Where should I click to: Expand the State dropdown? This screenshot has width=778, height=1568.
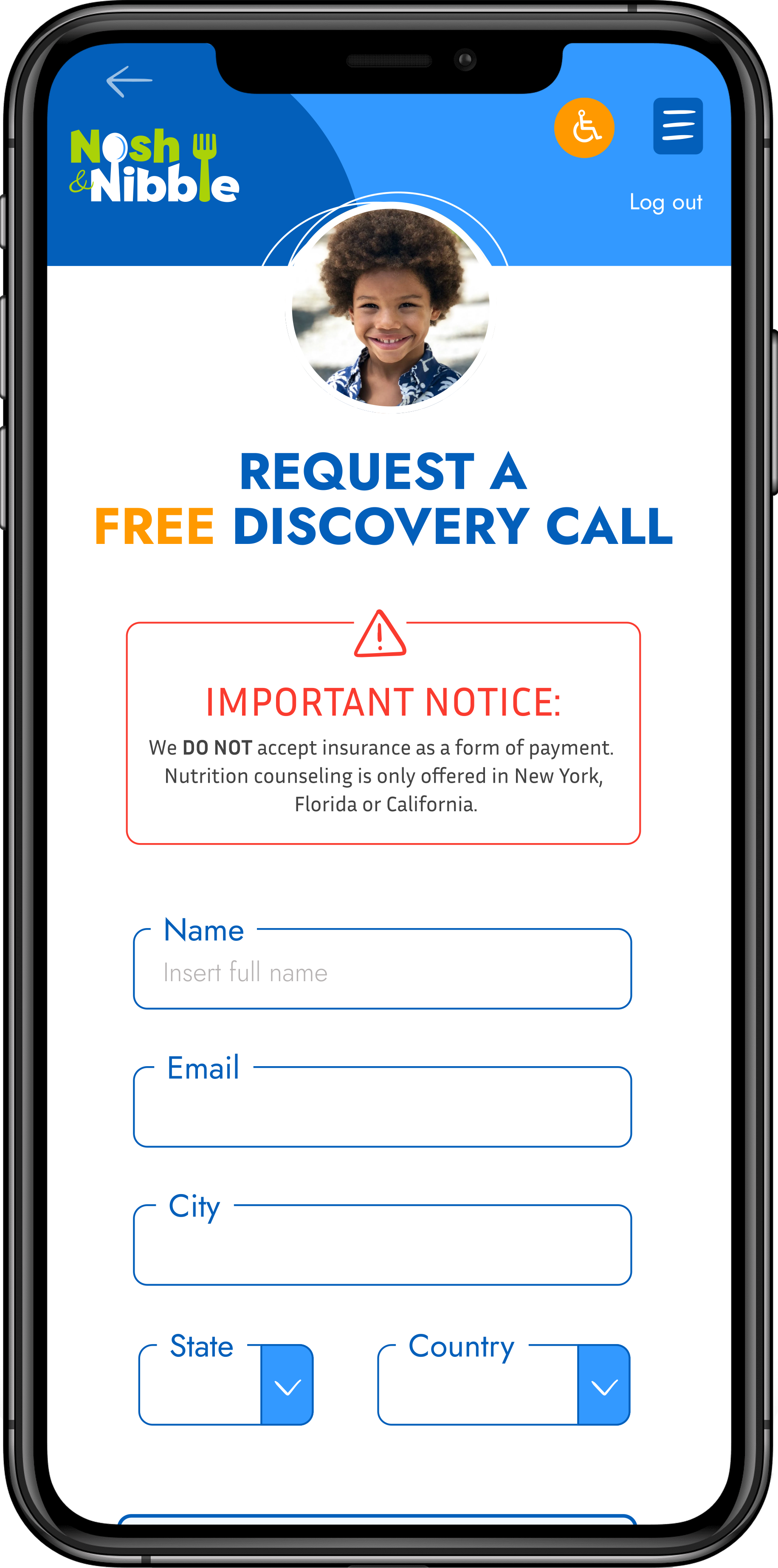(287, 1387)
